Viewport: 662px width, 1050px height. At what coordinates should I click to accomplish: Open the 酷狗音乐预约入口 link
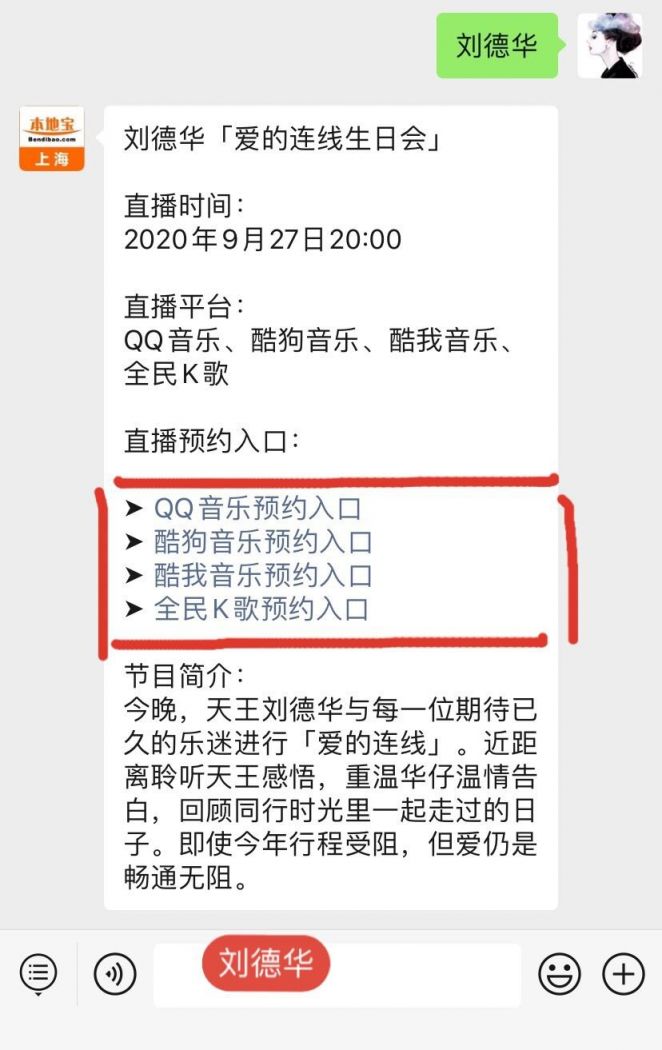coord(262,542)
